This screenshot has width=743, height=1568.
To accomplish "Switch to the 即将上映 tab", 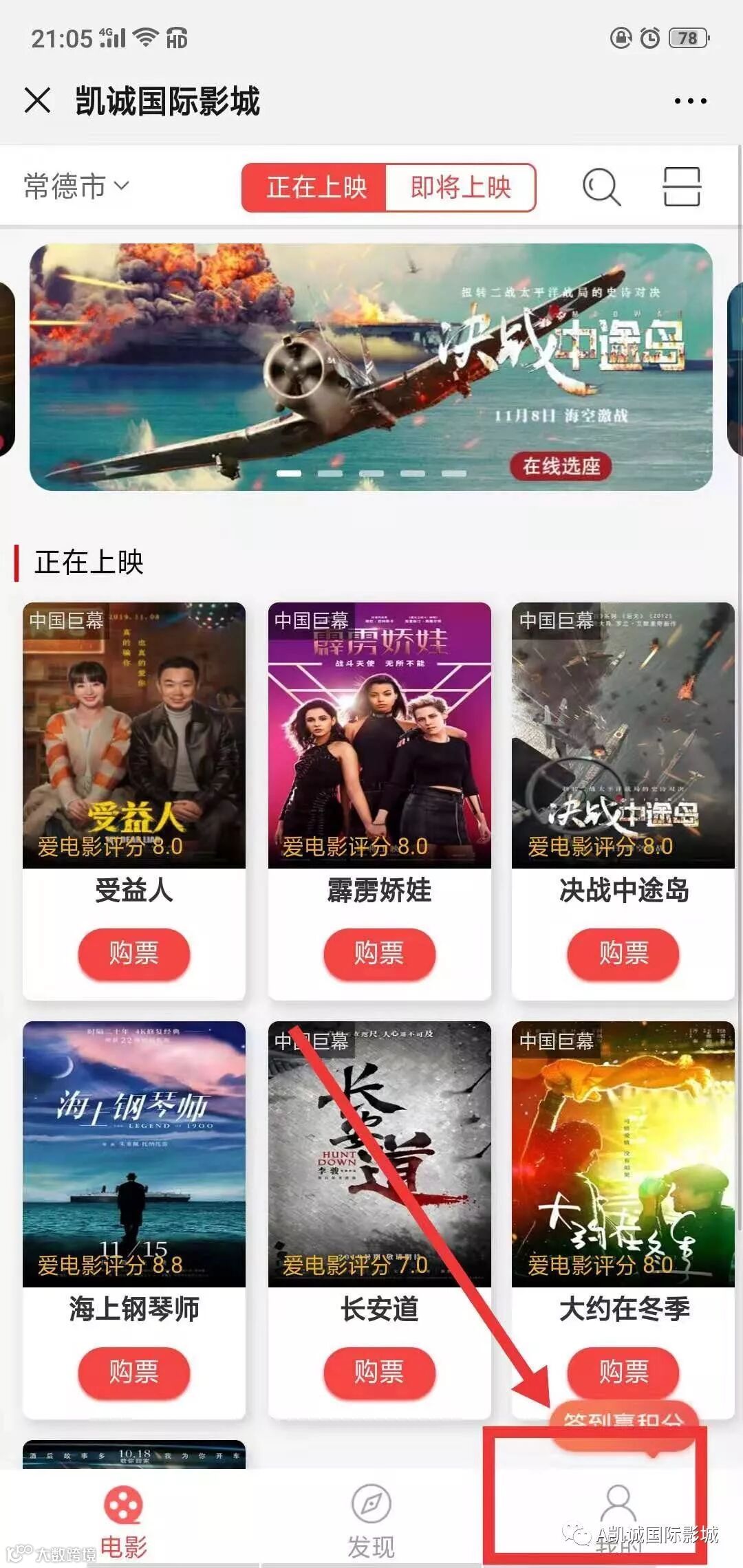I will tap(460, 187).
